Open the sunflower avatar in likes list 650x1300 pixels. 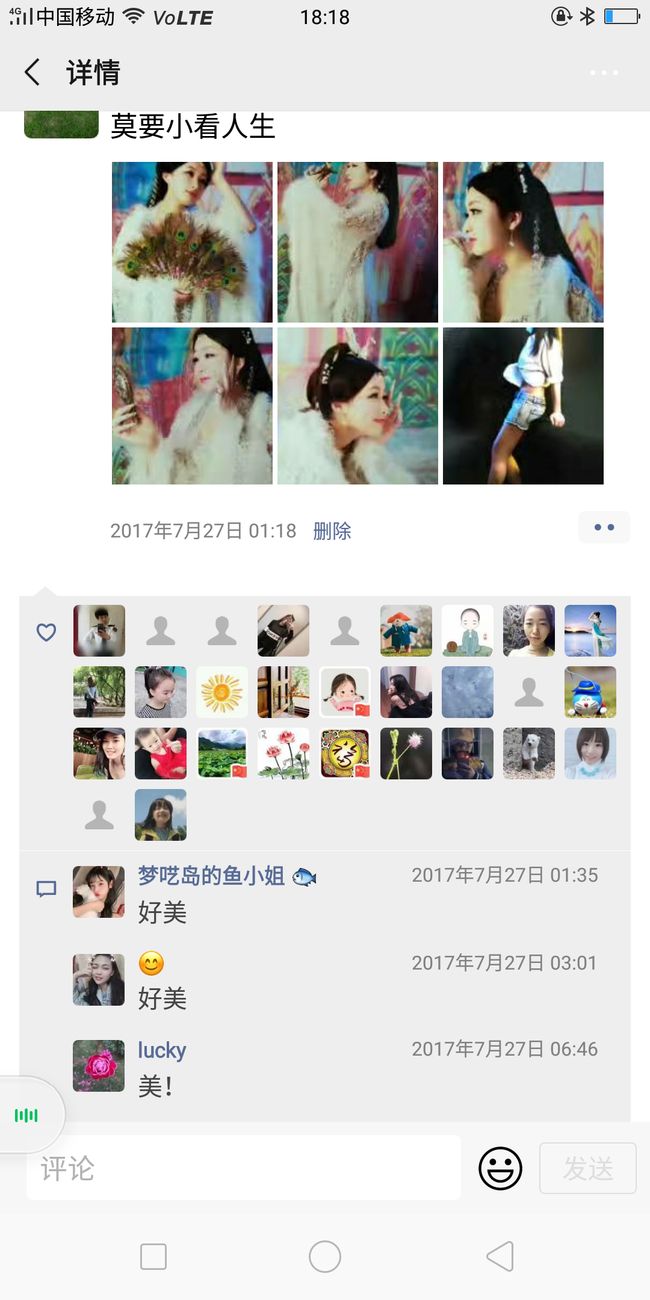tap(222, 692)
